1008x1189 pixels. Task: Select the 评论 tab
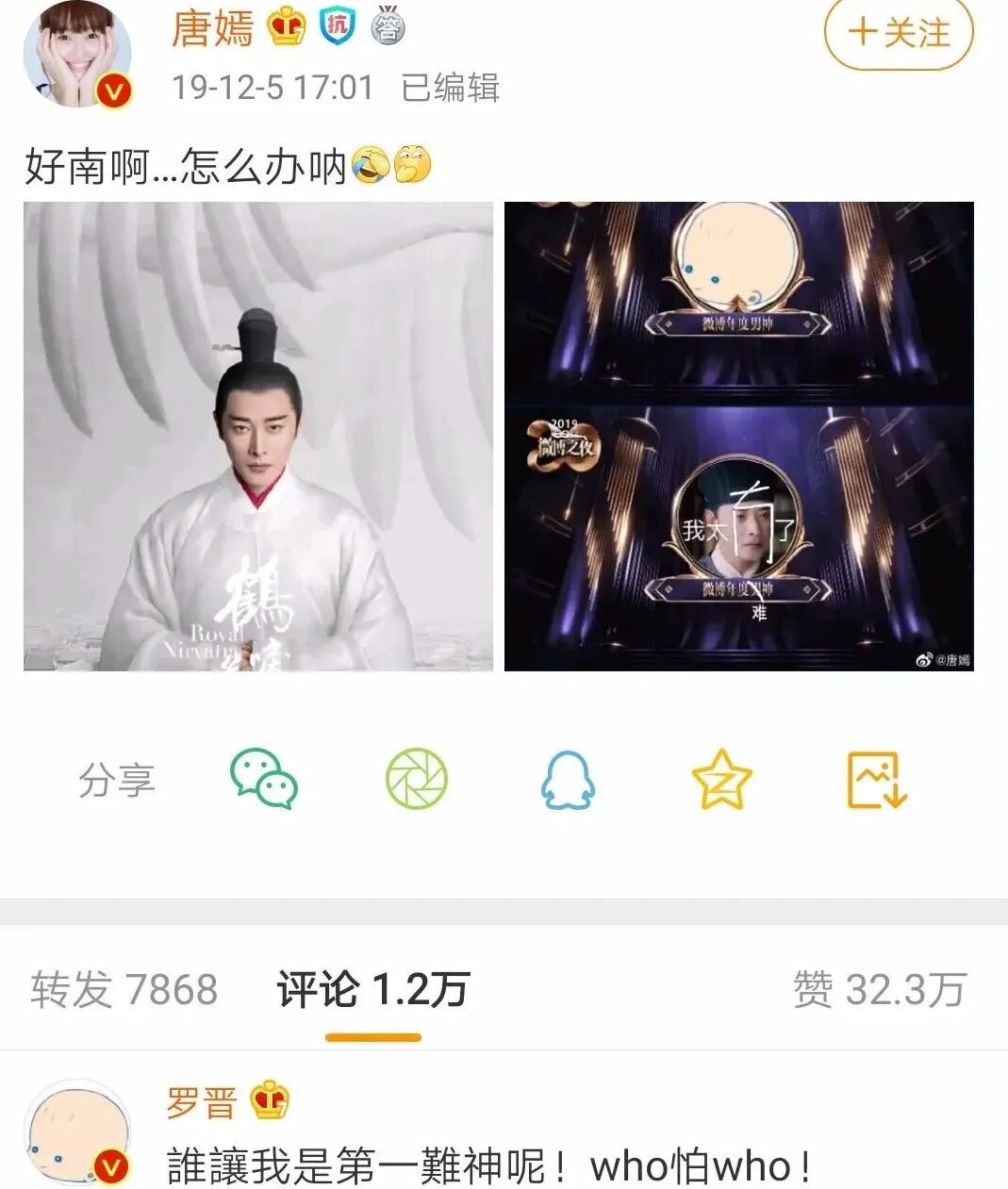pyautogui.click(x=372, y=990)
